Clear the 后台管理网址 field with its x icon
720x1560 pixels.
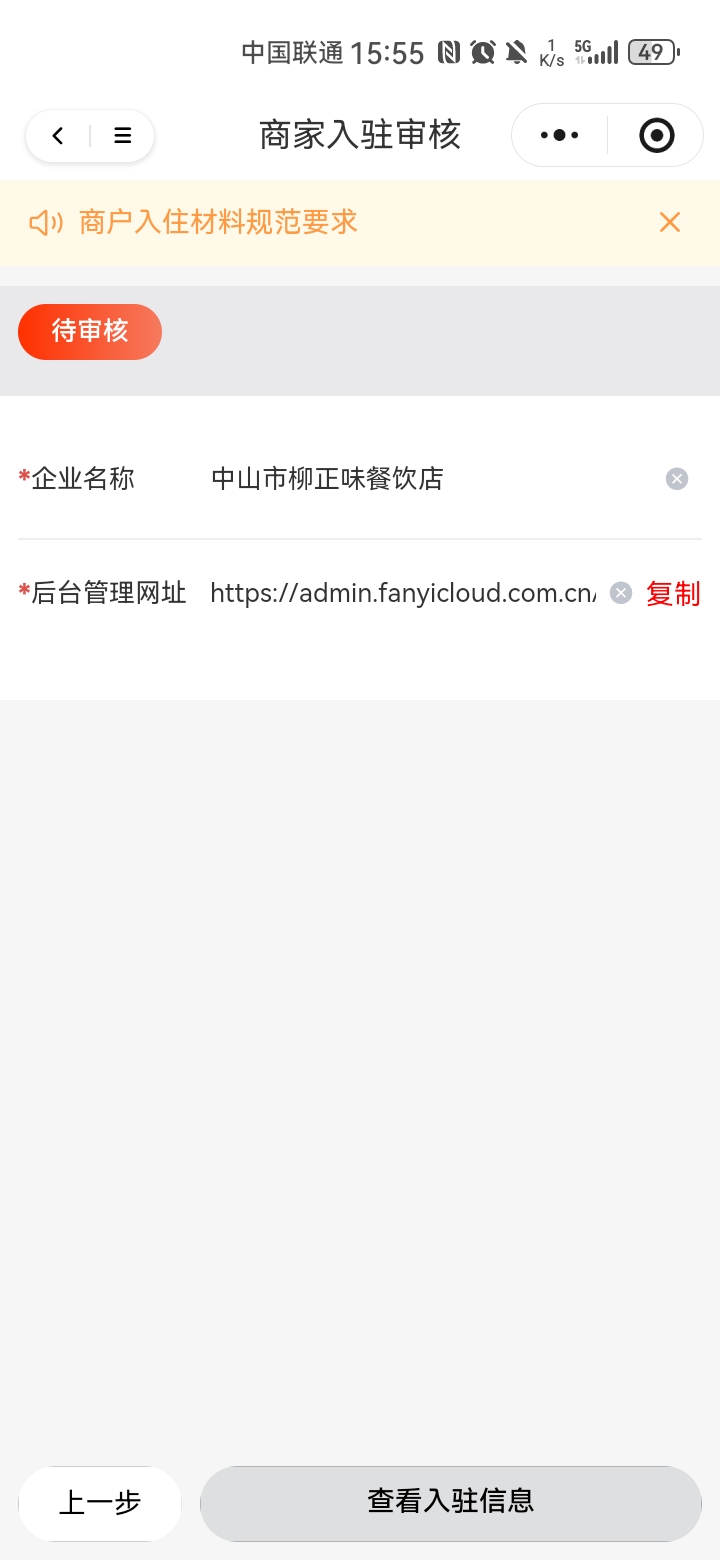(x=621, y=593)
